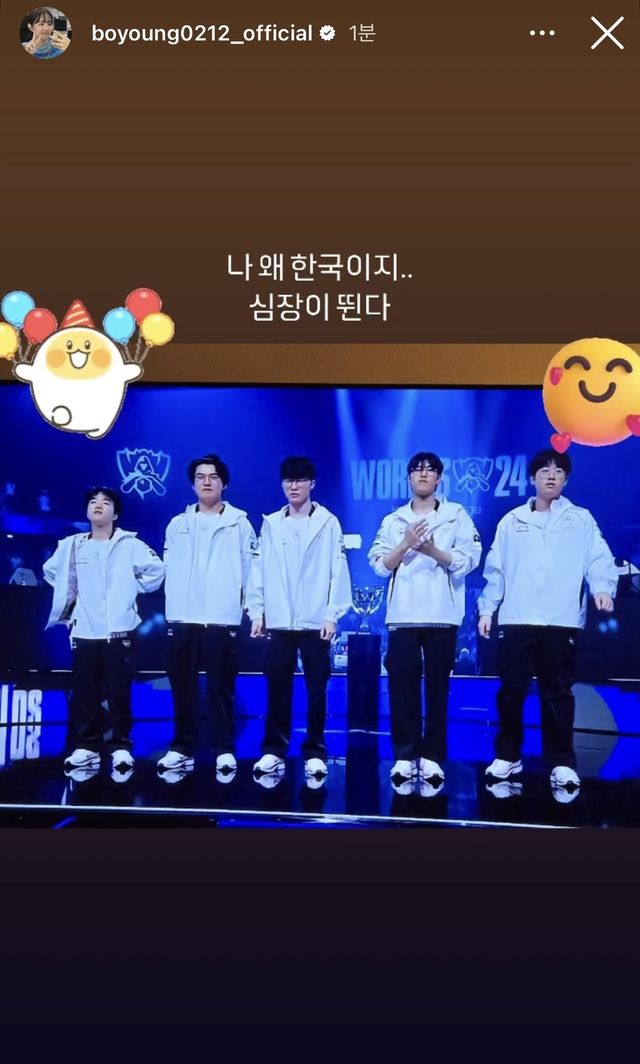Open boyoung0212_official's profile picture
The image size is (640, 1064).
click(45, 33)
